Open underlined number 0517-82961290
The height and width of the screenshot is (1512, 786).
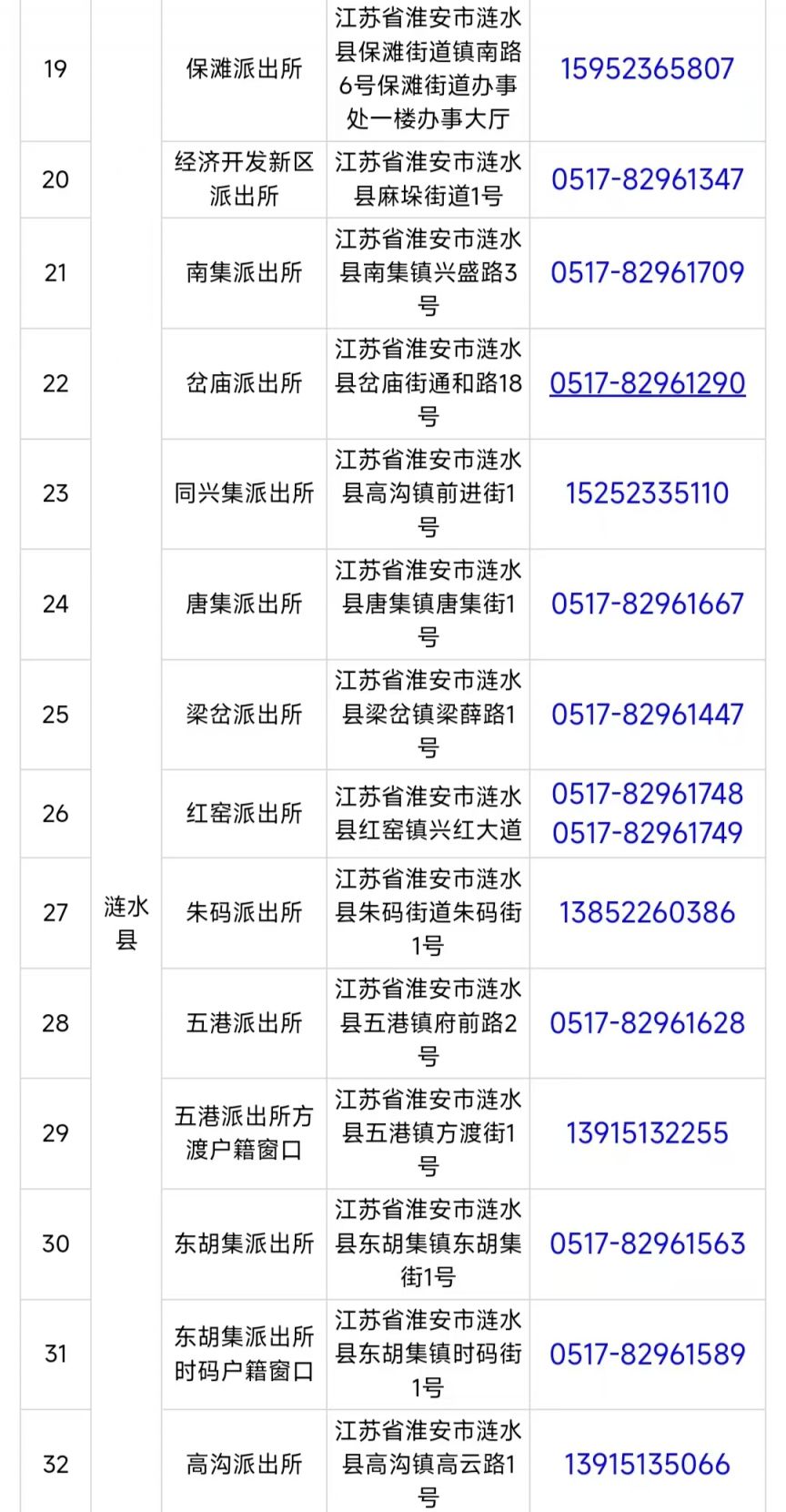(x=647, y=383)
